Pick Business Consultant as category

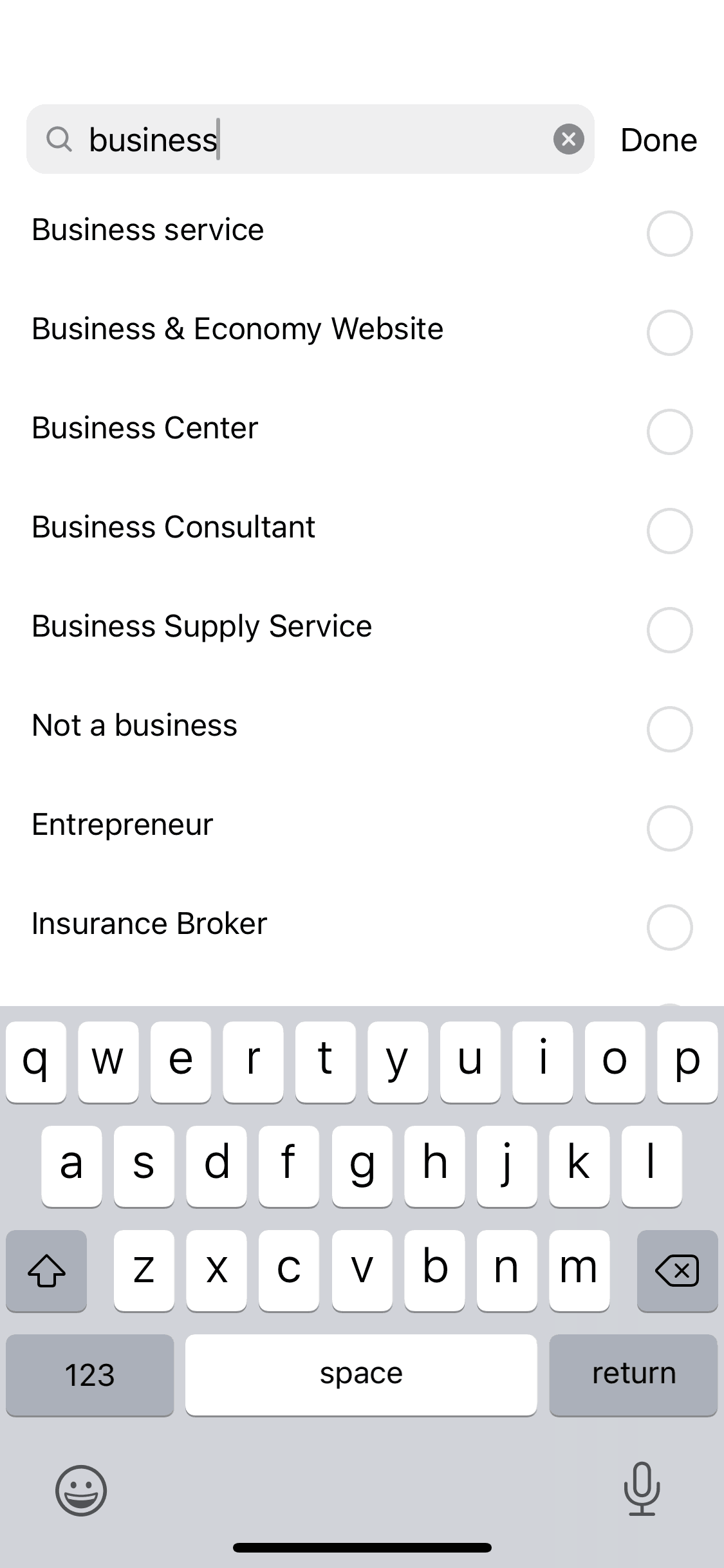[669, 530]
